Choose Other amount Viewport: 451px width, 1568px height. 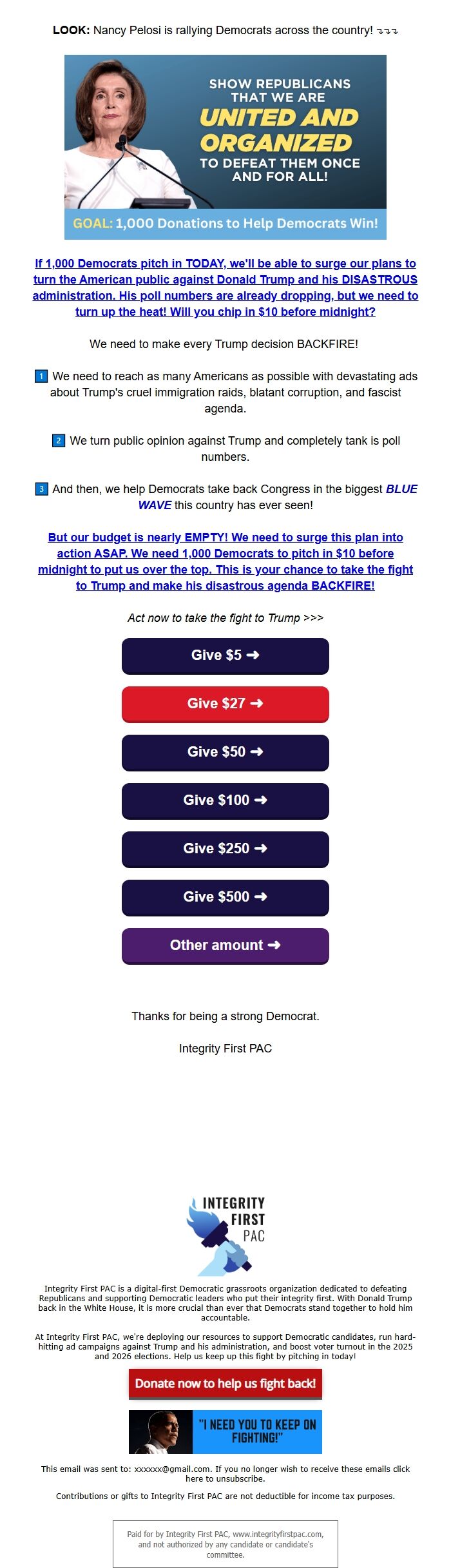click(225, 946)
